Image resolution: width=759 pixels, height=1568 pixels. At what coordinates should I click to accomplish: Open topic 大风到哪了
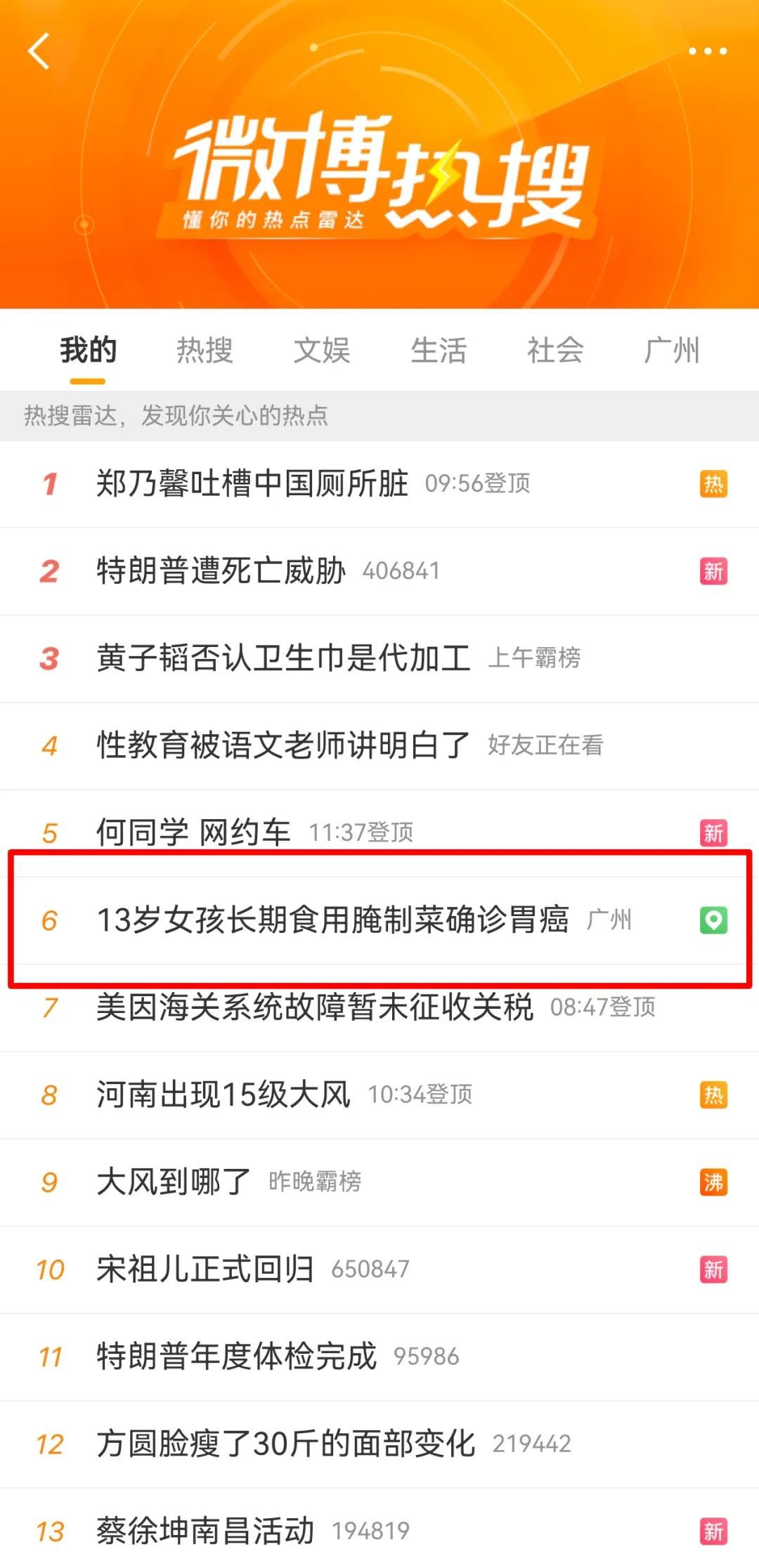tap(174, 1182)
